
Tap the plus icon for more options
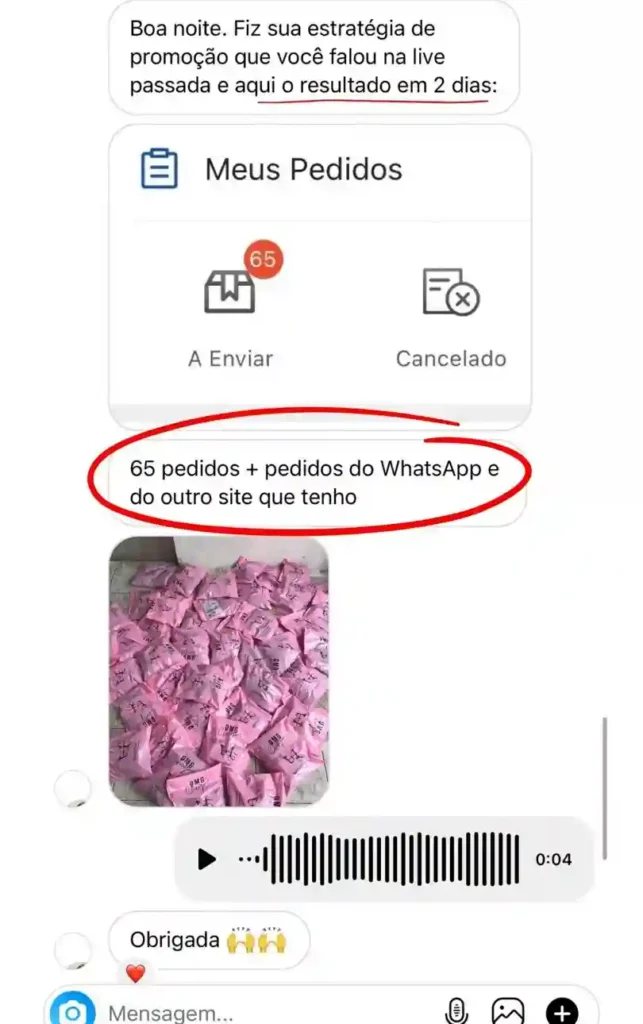[562, 1011]
